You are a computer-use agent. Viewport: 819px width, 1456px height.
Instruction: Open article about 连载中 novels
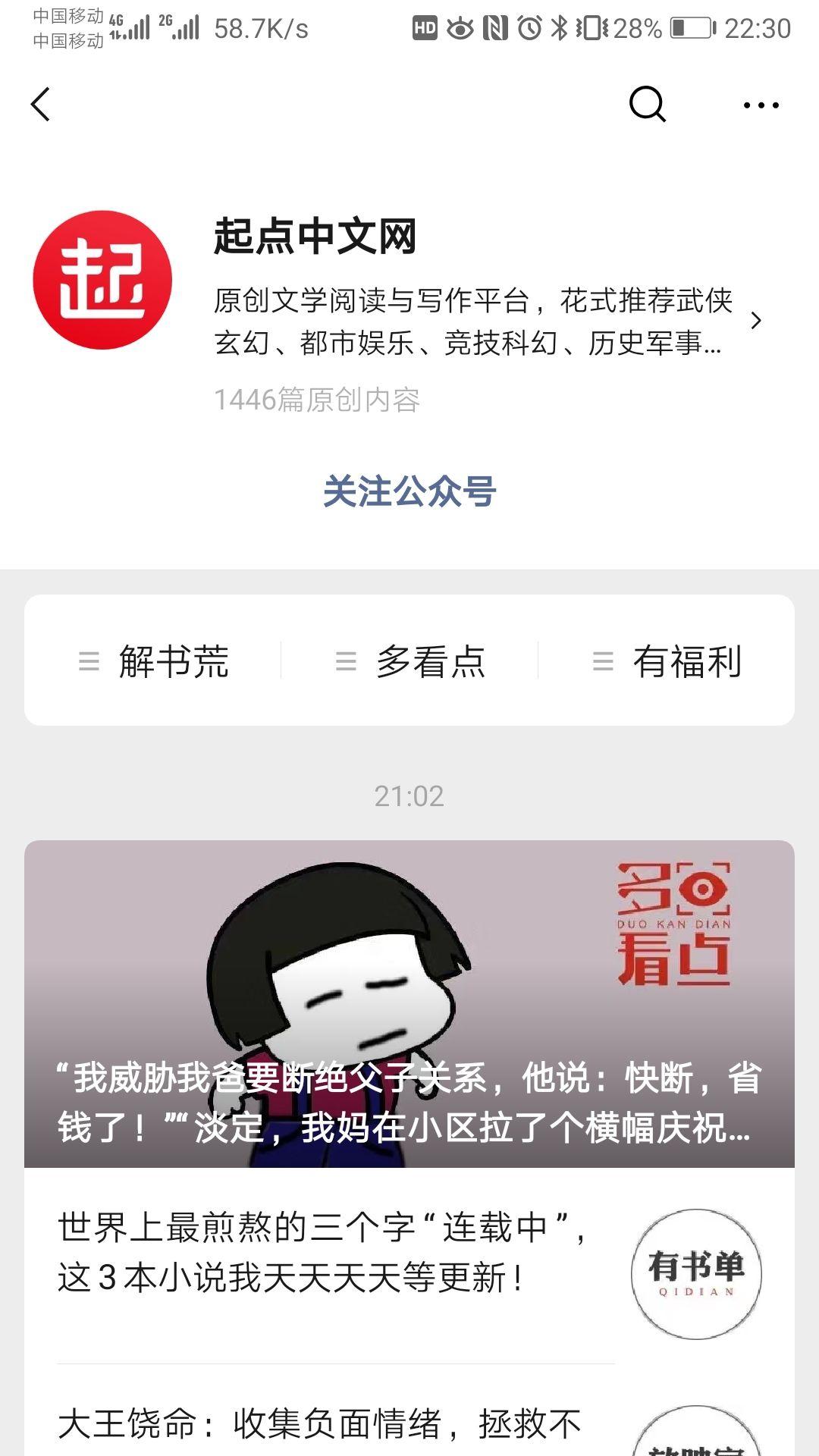coord(409,1266)
